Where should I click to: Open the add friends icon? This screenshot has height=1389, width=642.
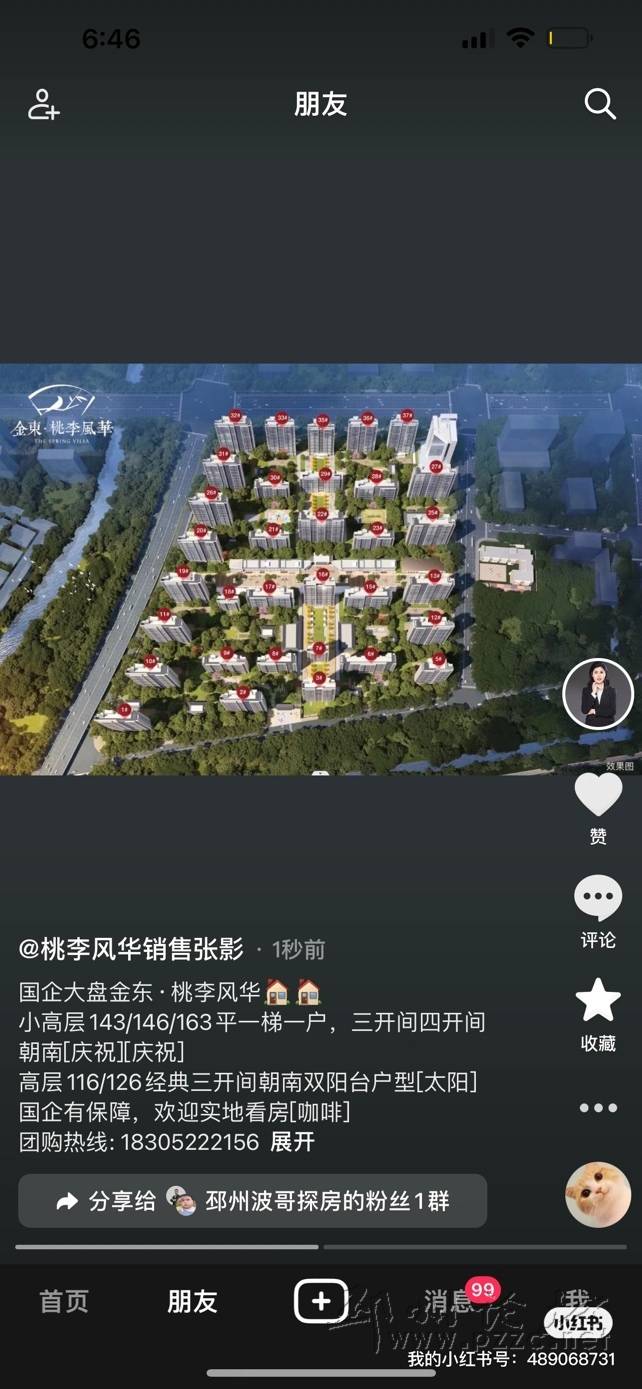44,104
